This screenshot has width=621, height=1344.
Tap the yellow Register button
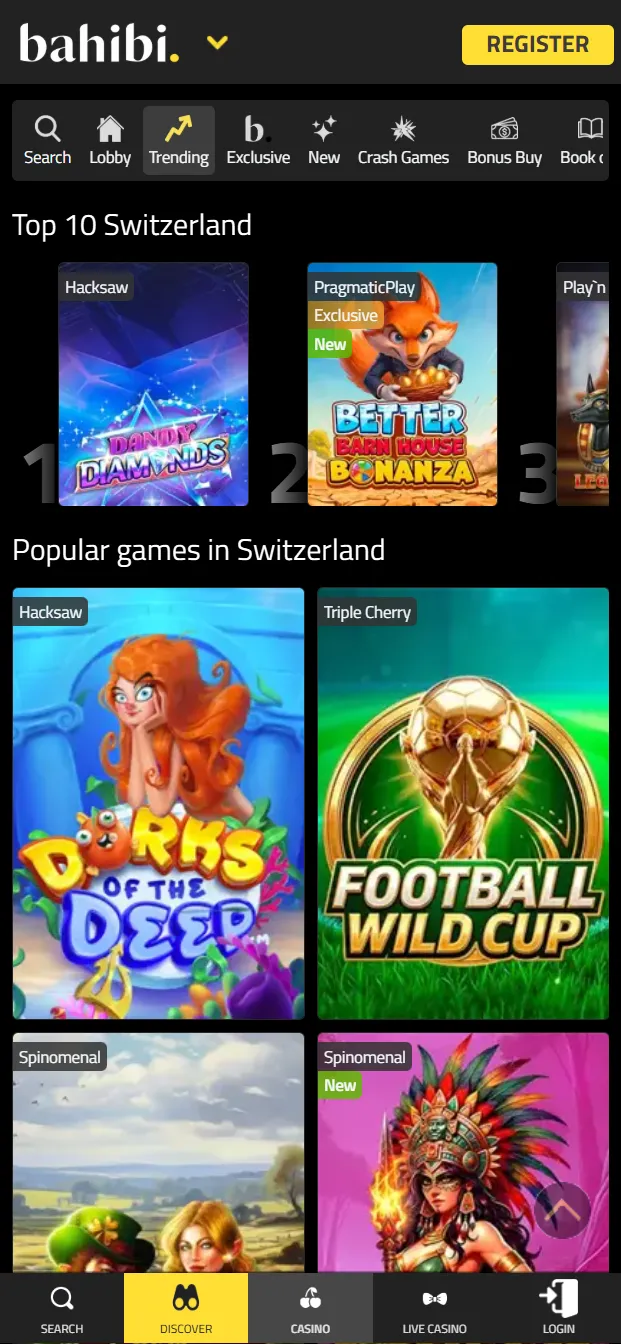[x=537, y=44]
